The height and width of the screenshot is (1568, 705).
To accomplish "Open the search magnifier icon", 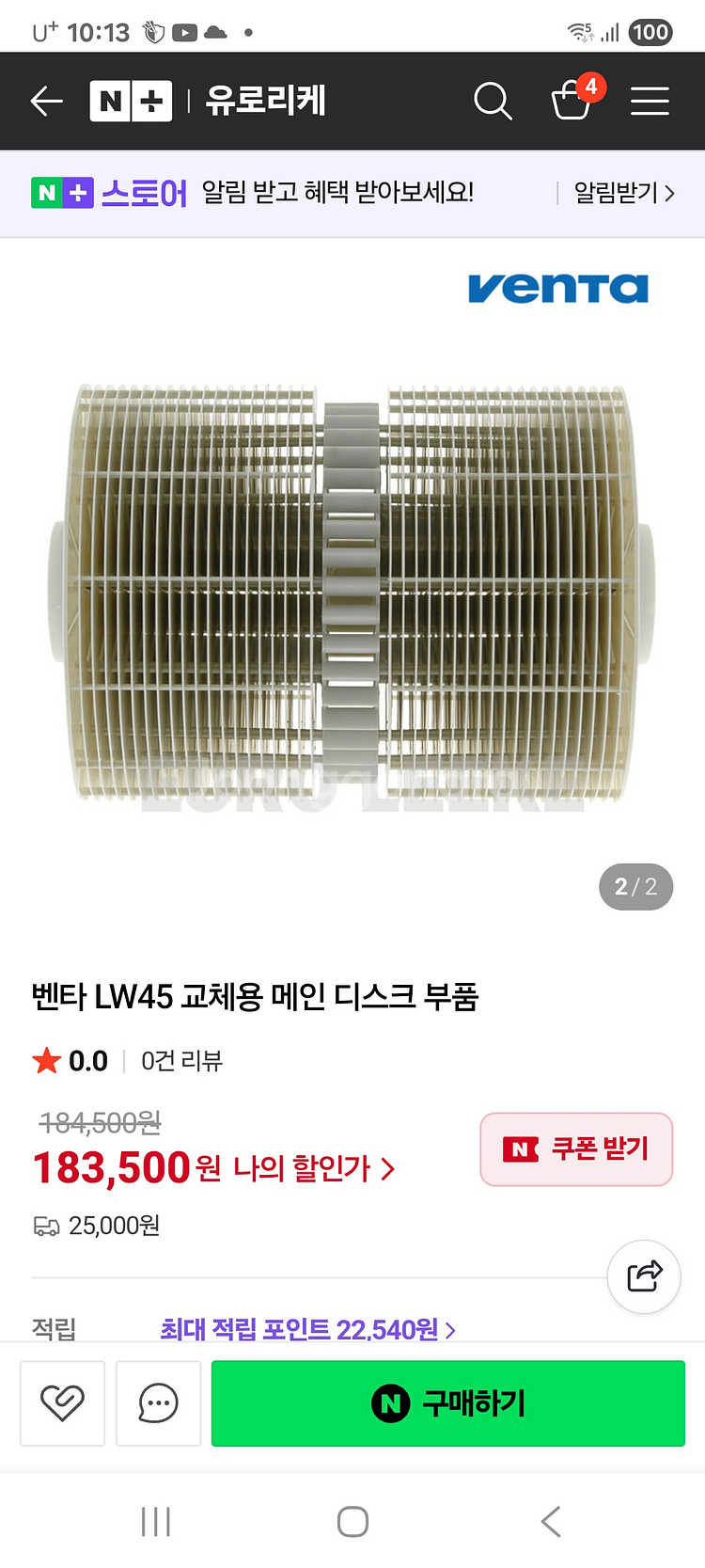I will pos(493,101).
